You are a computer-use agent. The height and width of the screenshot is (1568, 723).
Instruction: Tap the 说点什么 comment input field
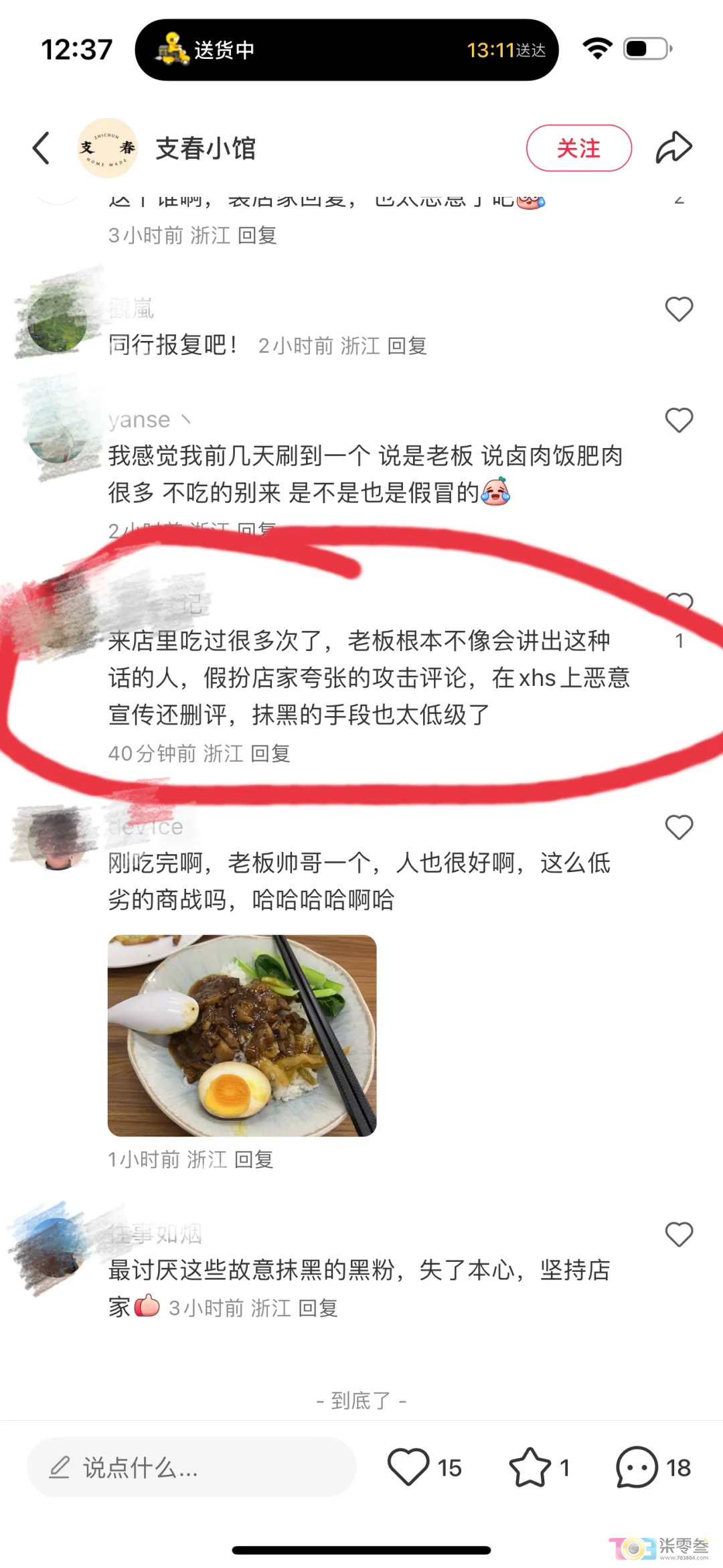[x=191, y=1468]
